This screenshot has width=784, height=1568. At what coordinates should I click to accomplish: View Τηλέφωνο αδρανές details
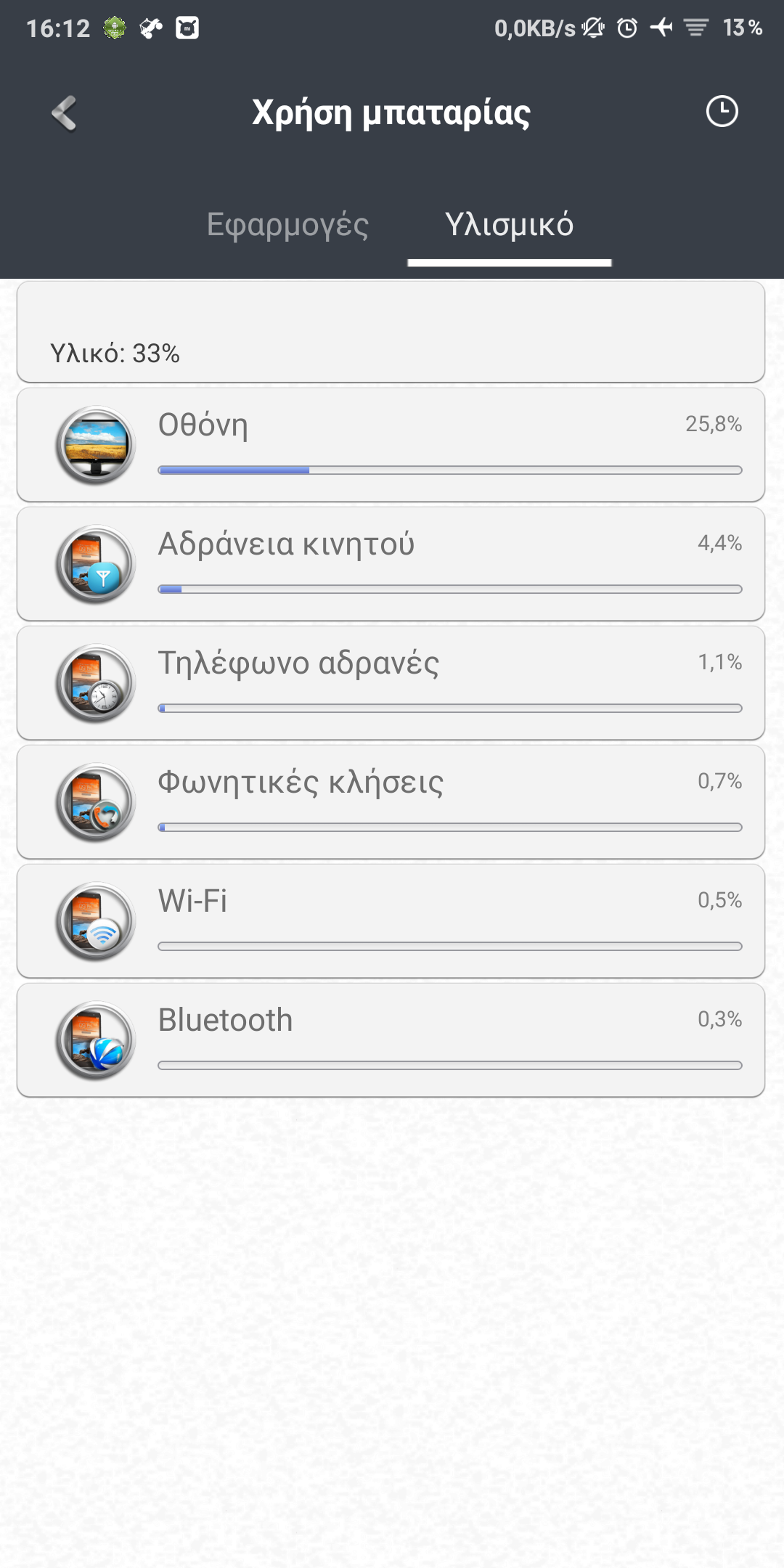point(391,683)
